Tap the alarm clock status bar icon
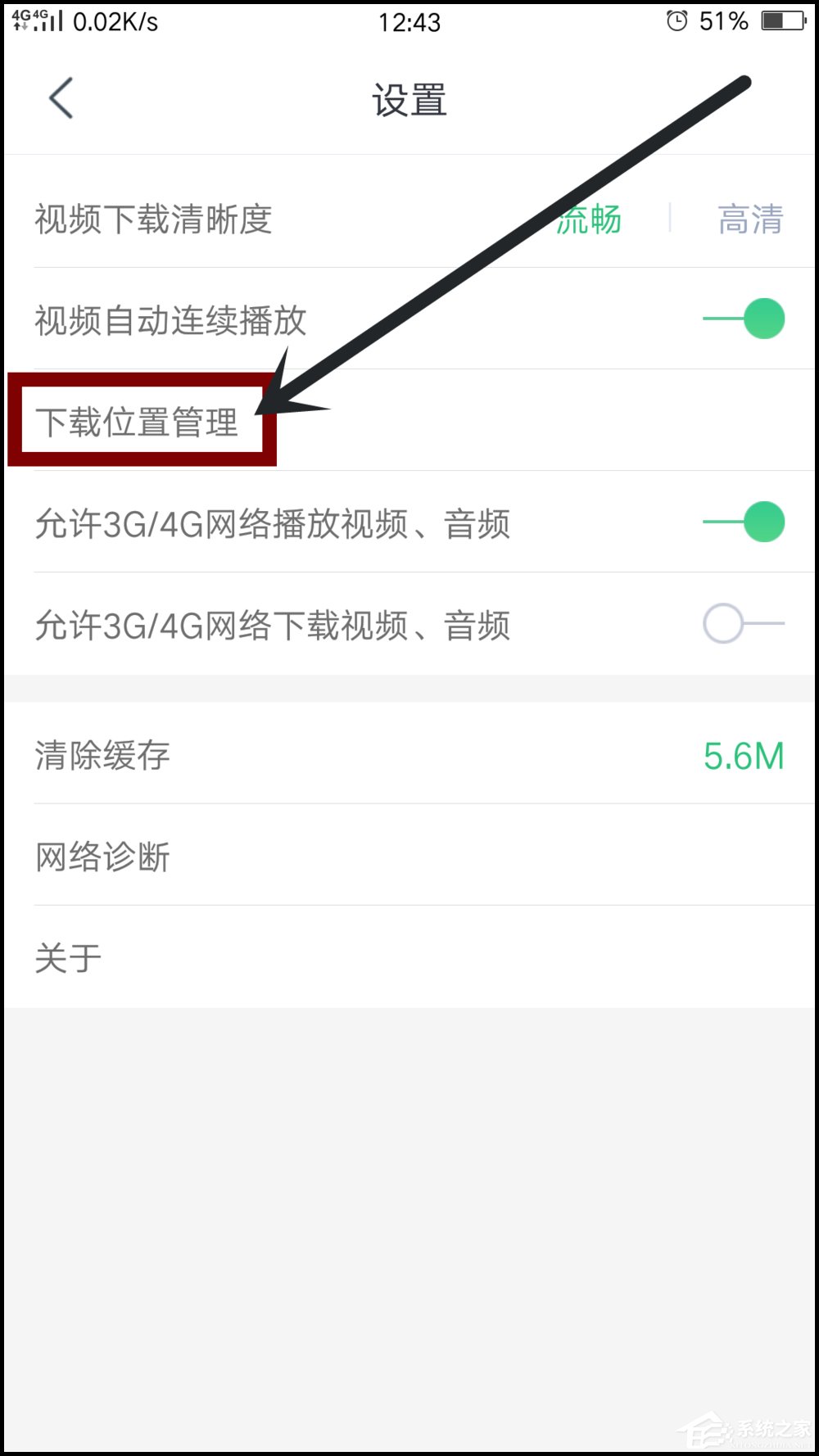 [x=676, y=21]
